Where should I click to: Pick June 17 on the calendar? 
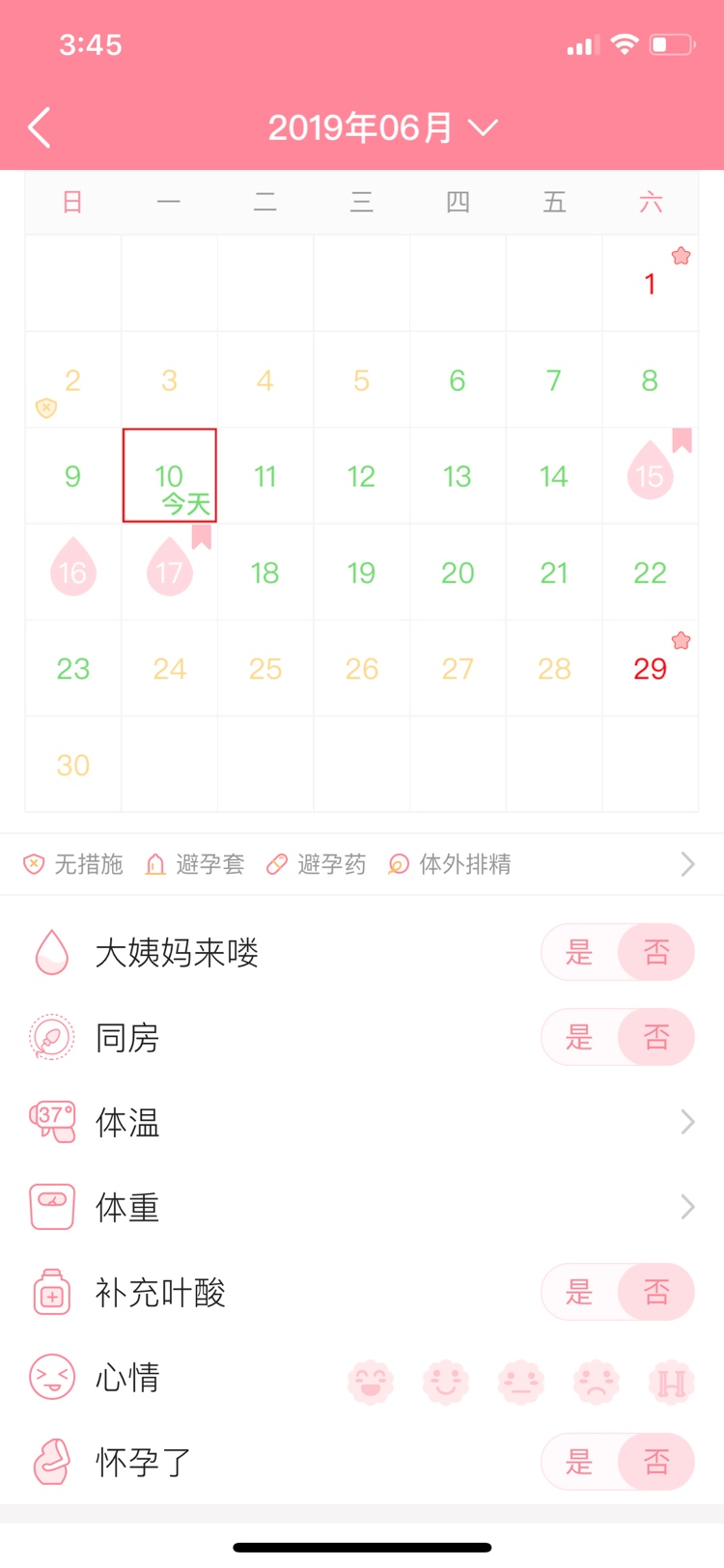170,572
